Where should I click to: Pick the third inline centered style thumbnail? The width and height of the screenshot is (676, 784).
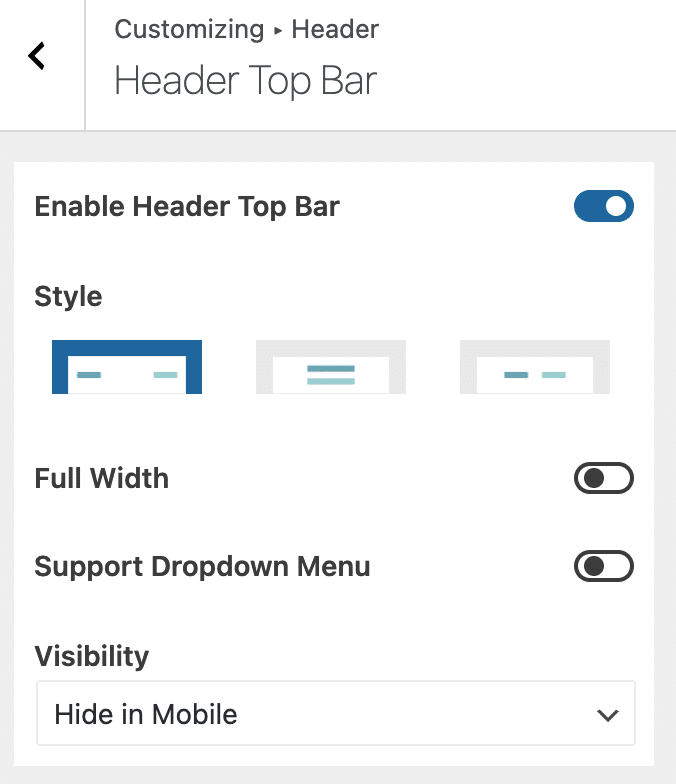(x=535, y=367)
